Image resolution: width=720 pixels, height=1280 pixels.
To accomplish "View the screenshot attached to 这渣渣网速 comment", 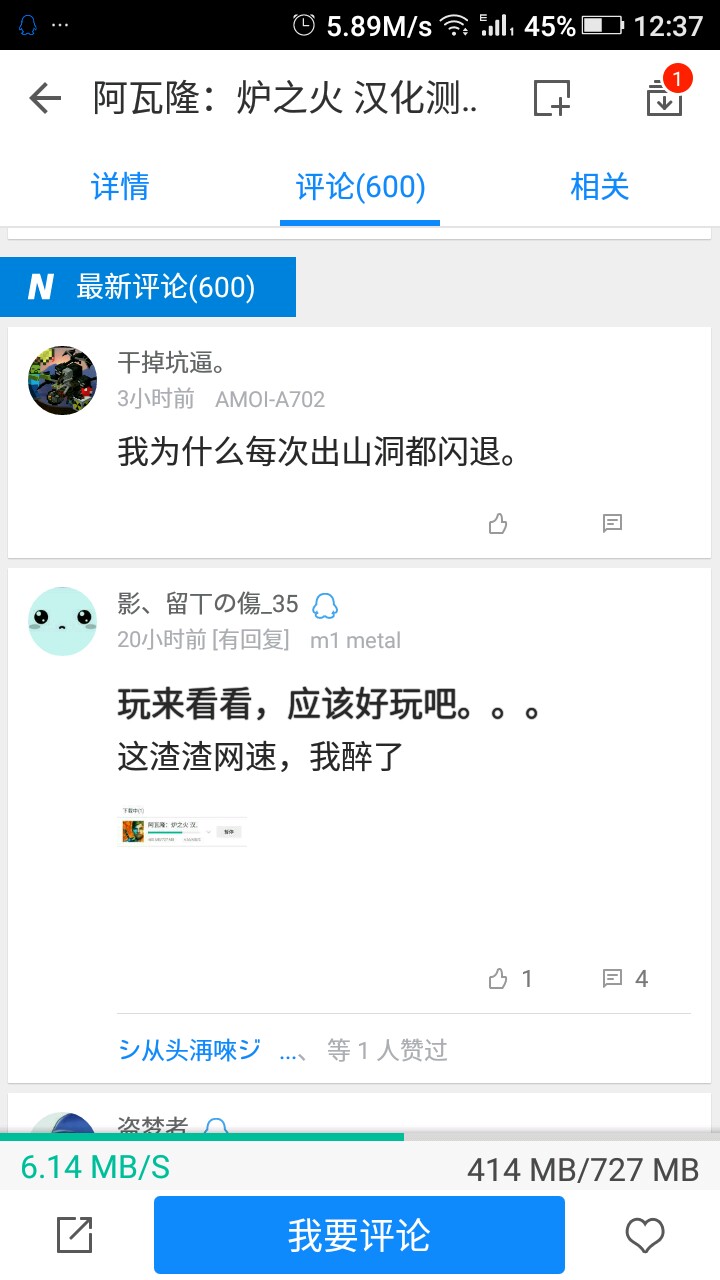I will pyautogui.click(x=183, y=826).
